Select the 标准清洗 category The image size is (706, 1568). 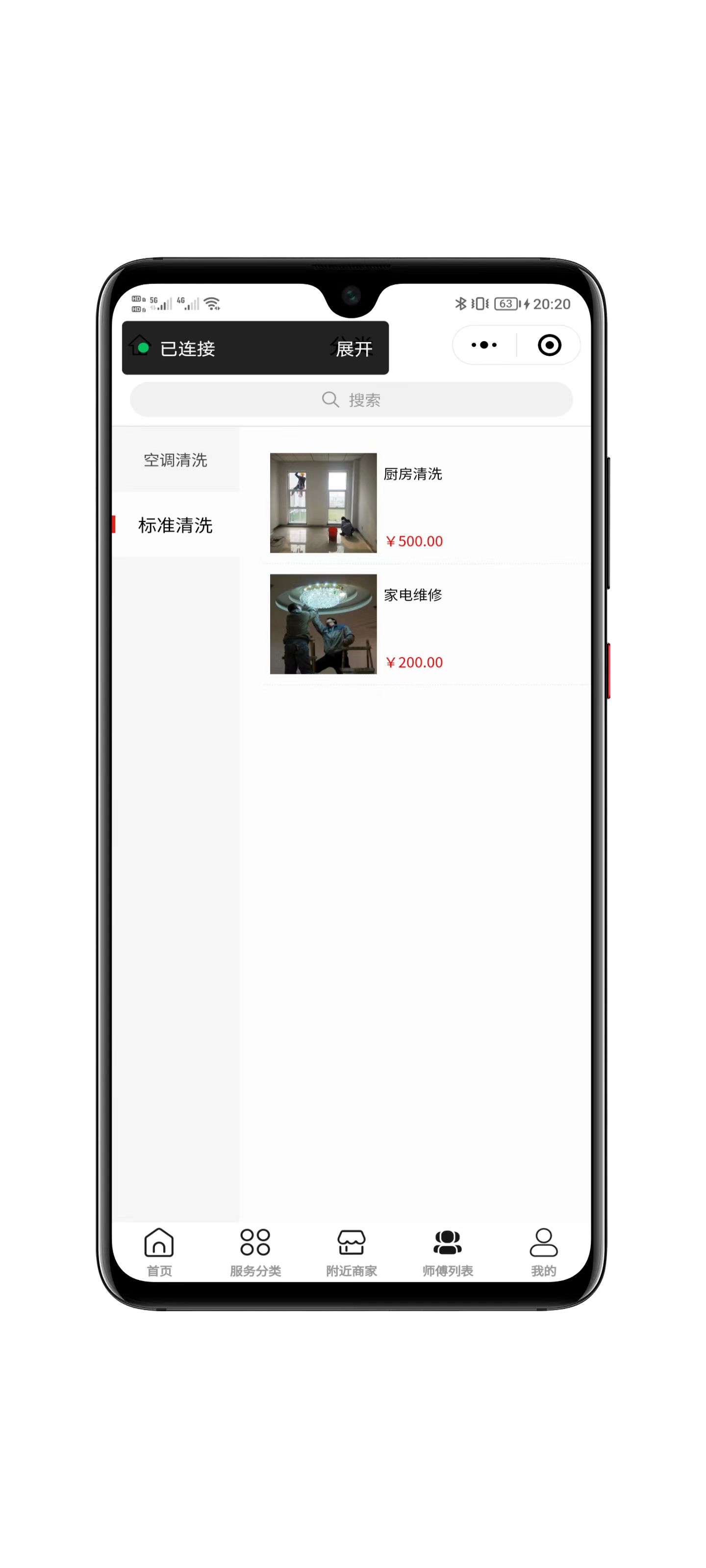[176, 525]
